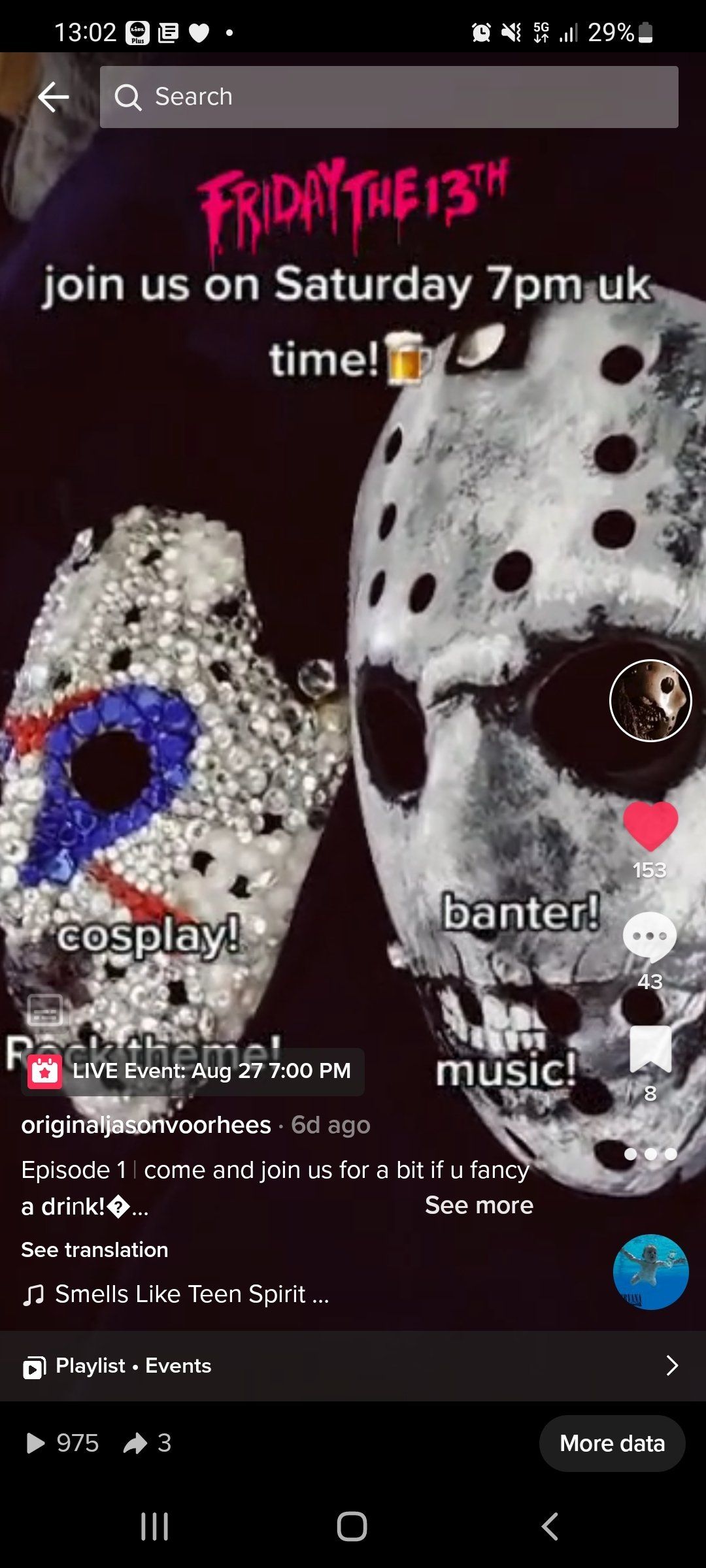Tap See translation
This screenshot has height=1568, width=706.
95,1250
